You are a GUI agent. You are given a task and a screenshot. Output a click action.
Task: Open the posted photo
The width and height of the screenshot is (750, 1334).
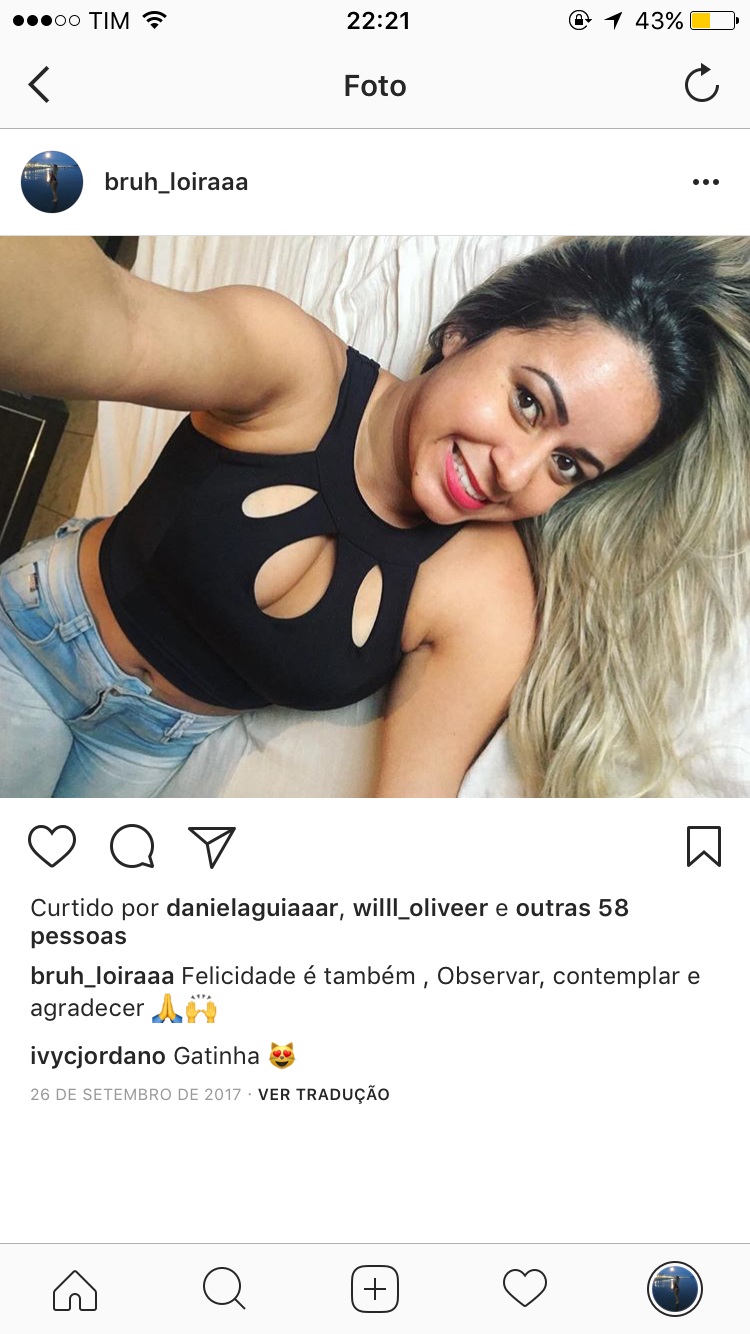pos(375,516)
